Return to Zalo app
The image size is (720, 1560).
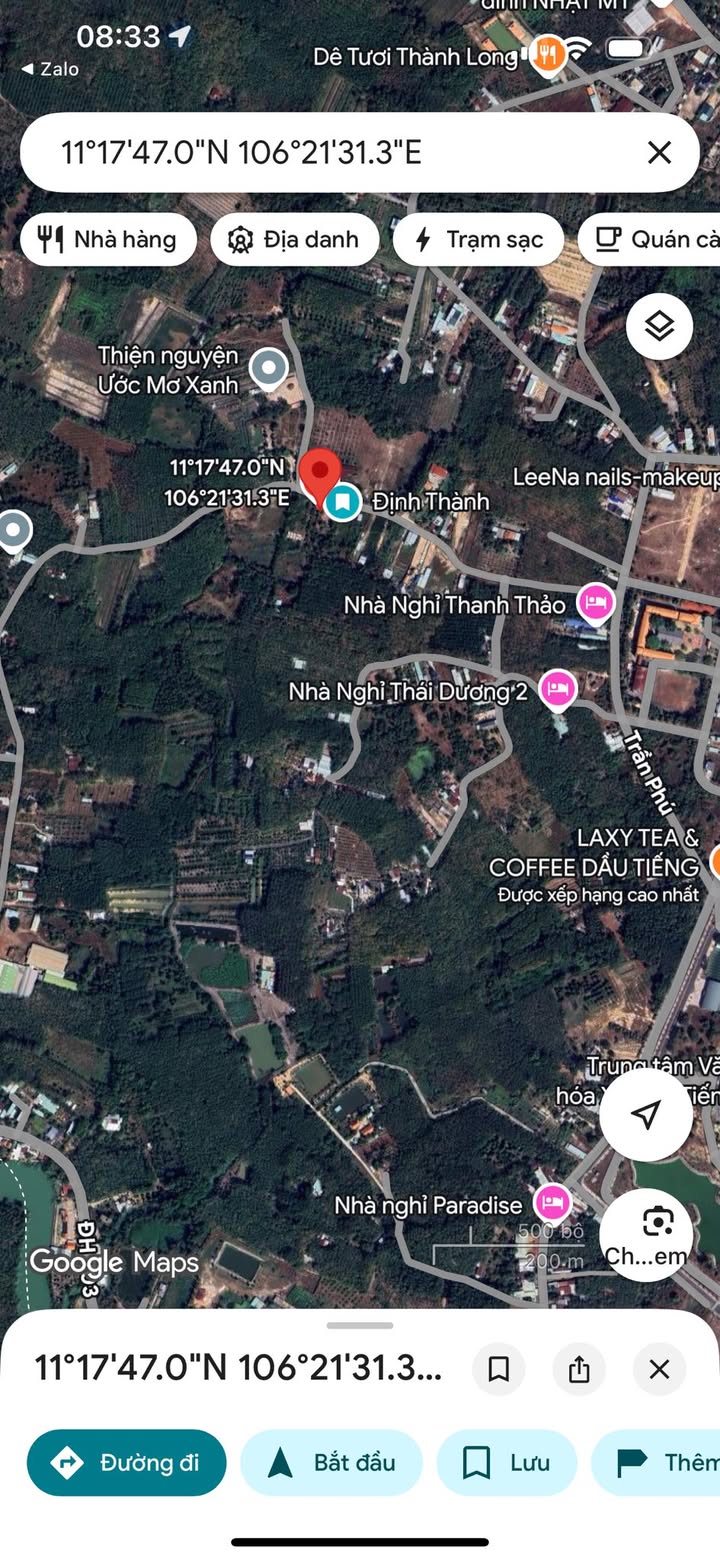(x=50, y=69)
